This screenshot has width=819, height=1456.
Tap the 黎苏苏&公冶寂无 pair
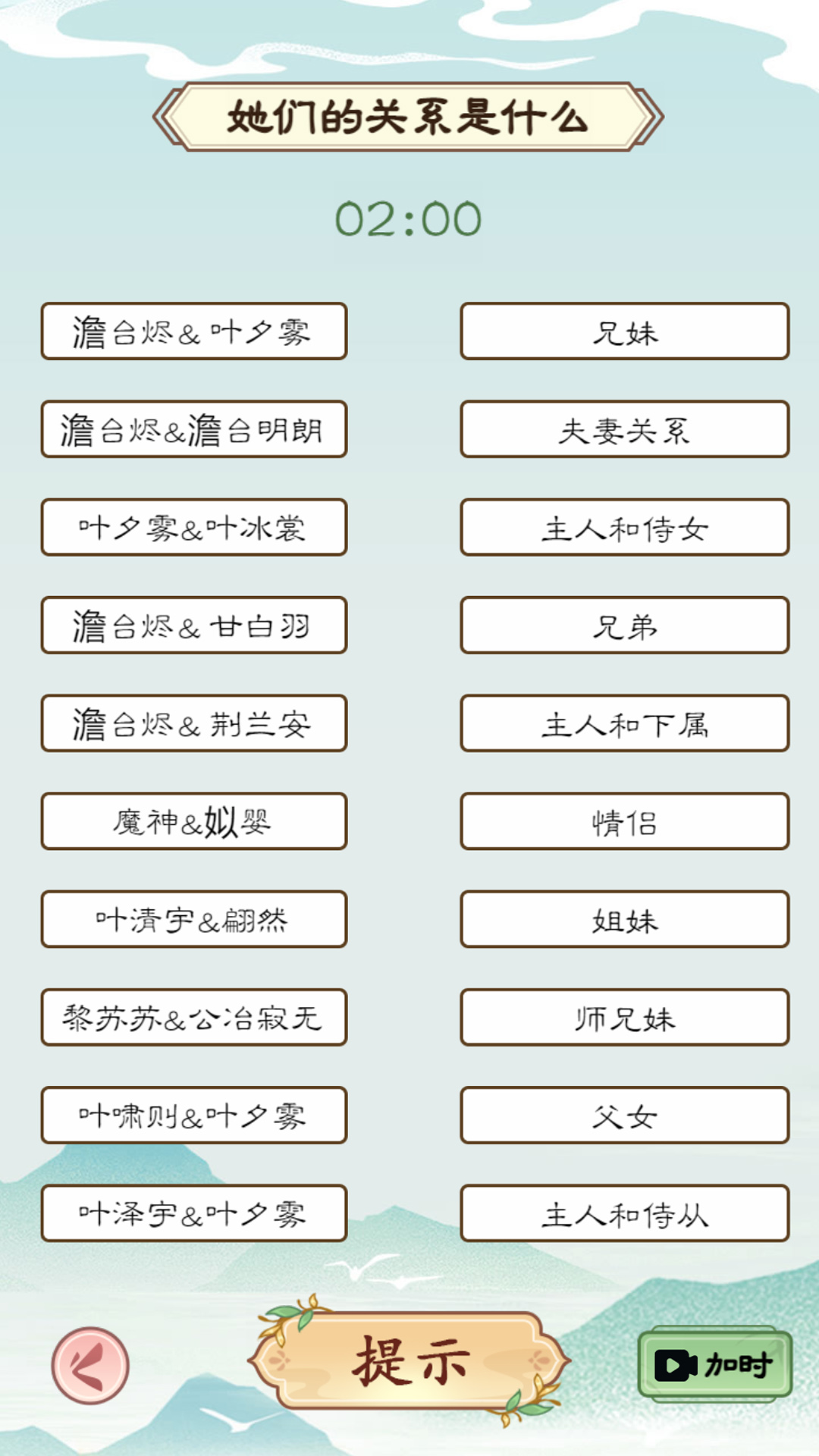(x=193, y=1017)
